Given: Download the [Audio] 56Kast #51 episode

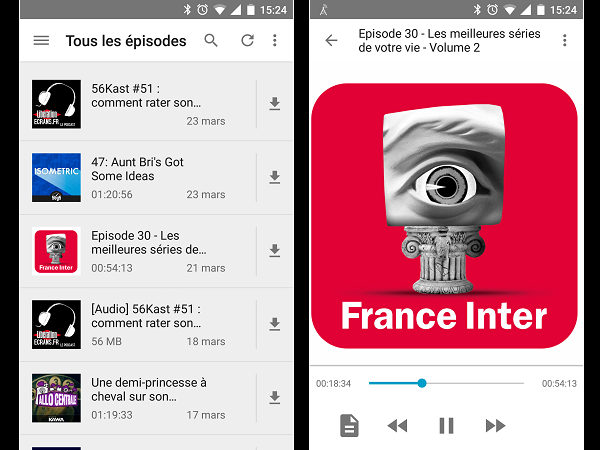Looking at the screenshot, I should [274, 325].
